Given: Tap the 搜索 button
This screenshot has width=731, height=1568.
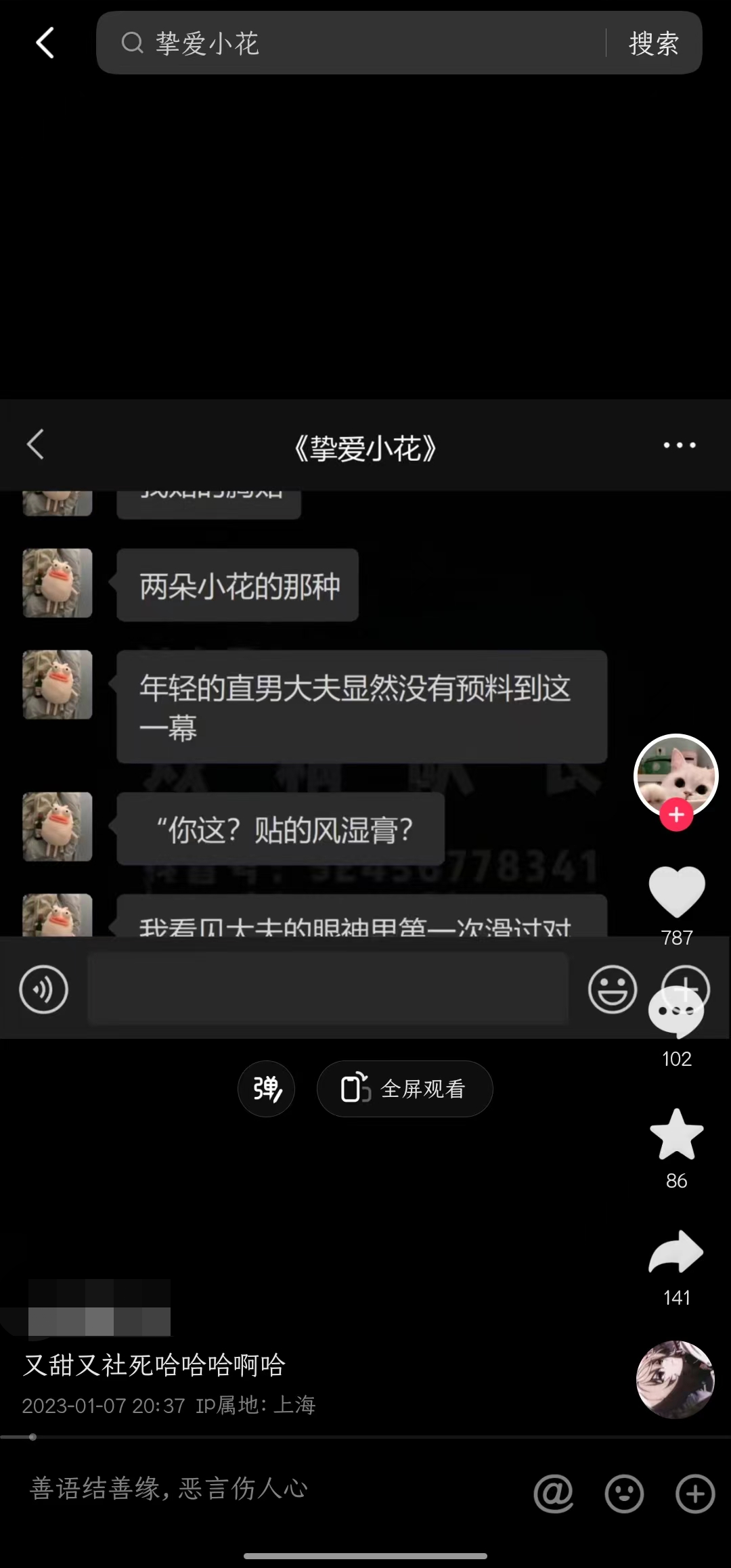Looking at the screenshot, I should pyautogui.click(x=653, y=43).
